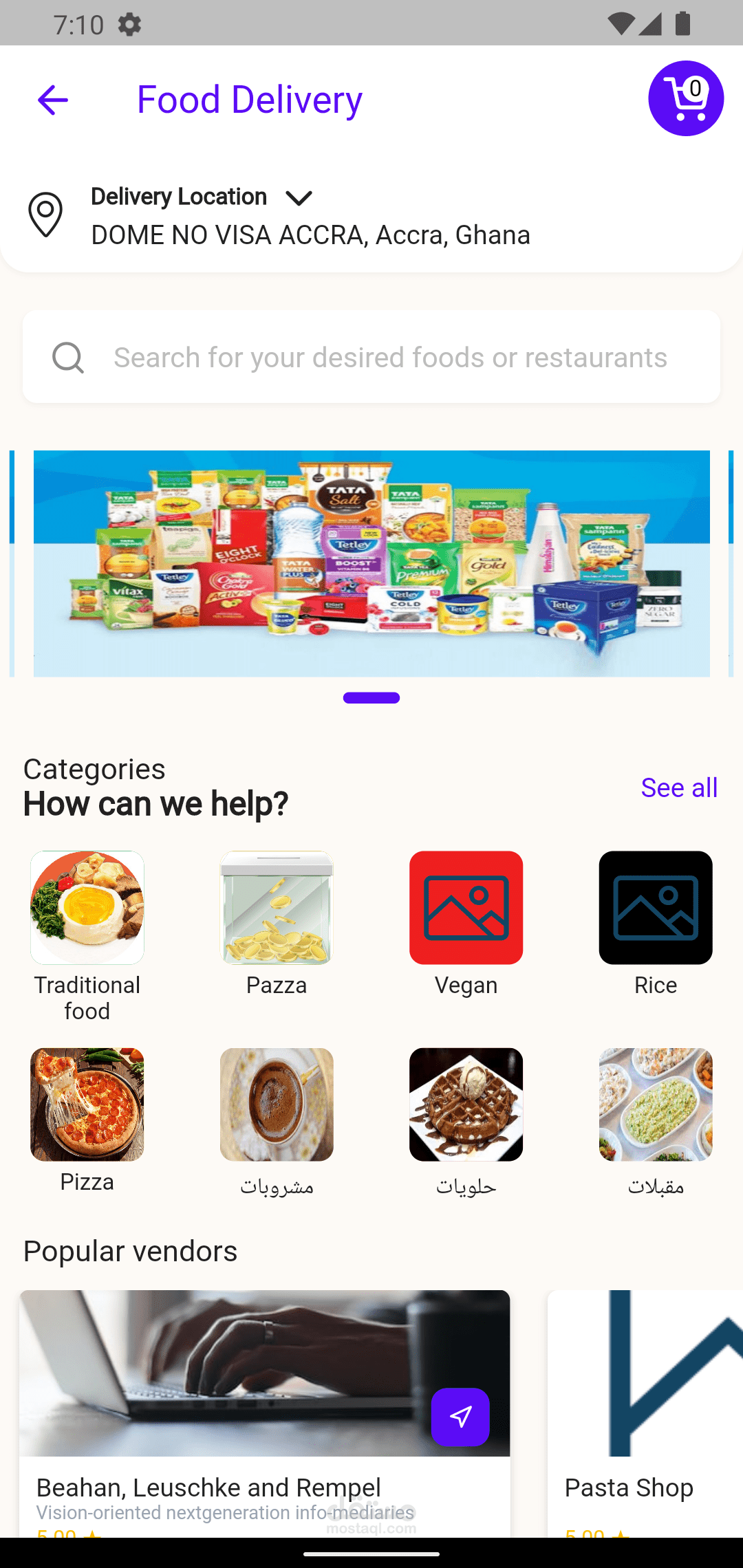
Task: Select the حلويات desserts category
Action: [x=466, y=1104]
